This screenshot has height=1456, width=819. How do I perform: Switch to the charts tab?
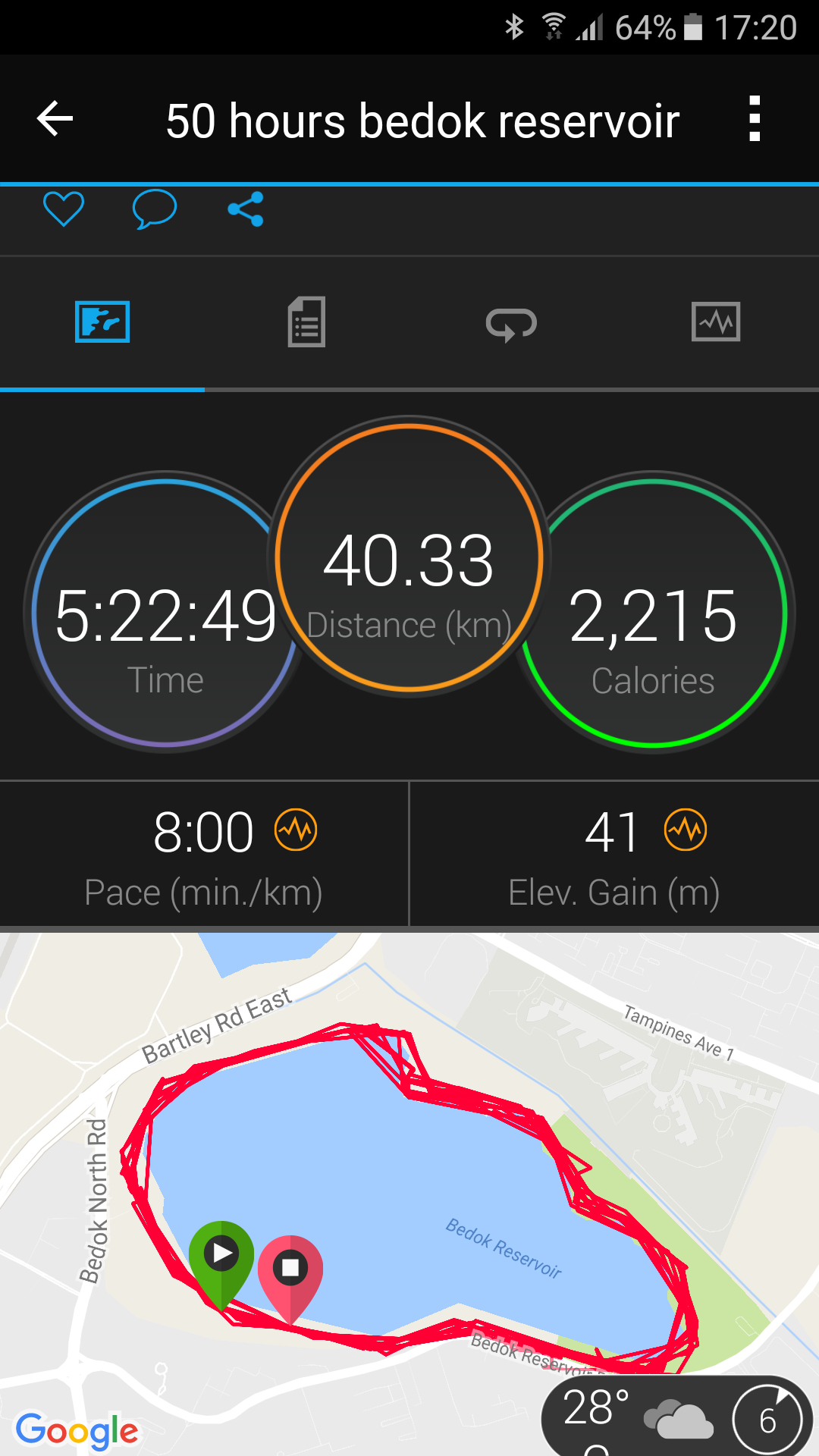pyautogui.click(x=716, y=322)
